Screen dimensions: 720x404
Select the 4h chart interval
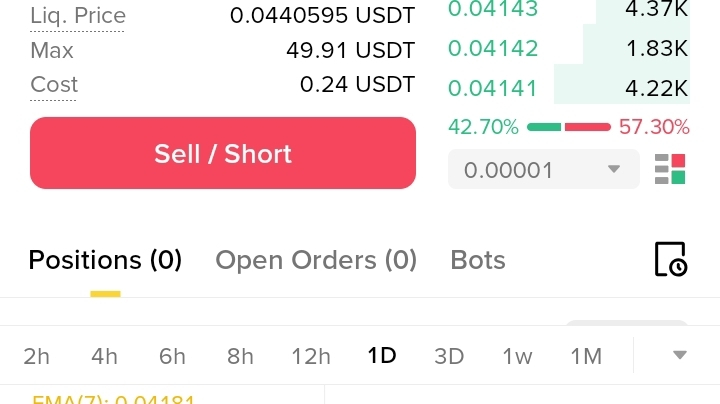104,356
